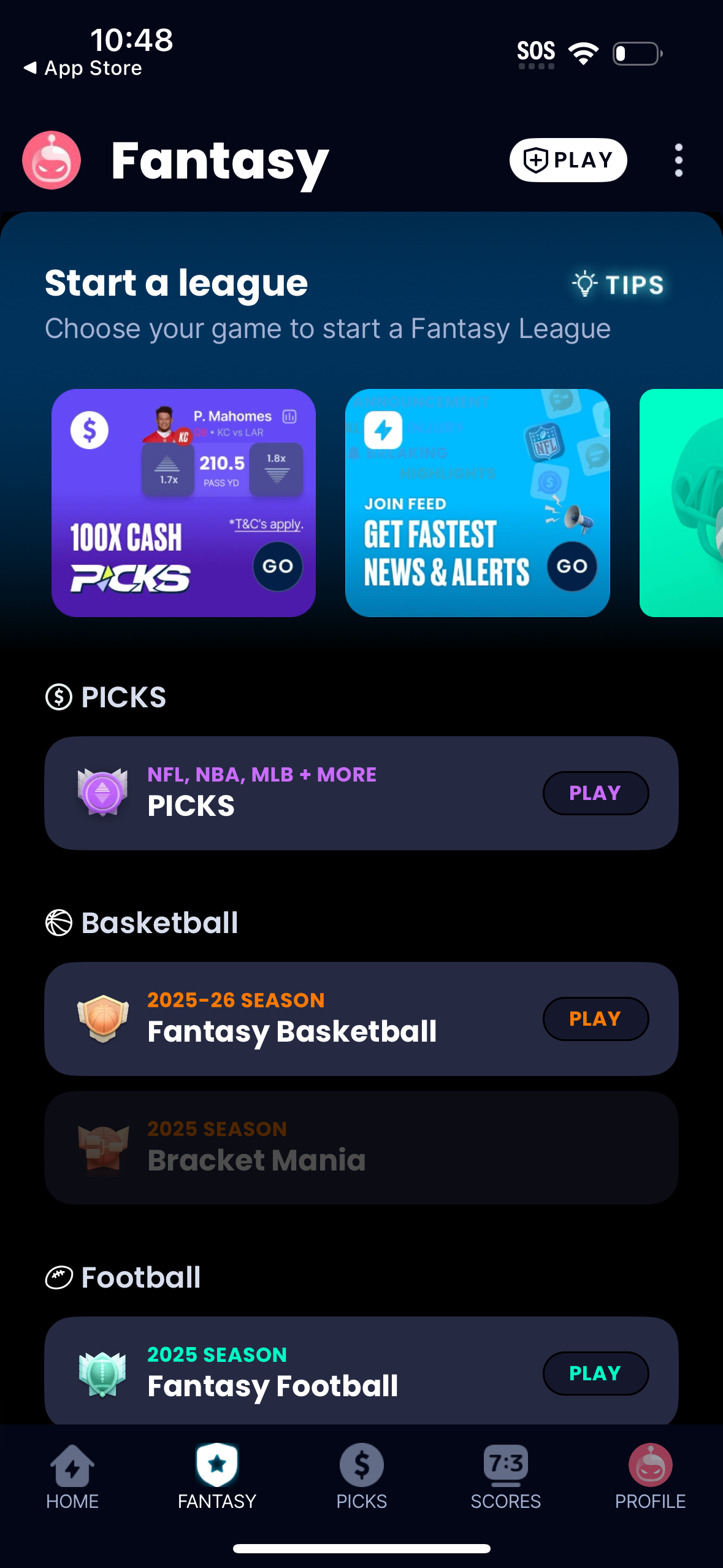Tap the basketball shield badge for Fantasy Basketball
This screenshot has height=1568, width=723.
tap(102, 1018)
